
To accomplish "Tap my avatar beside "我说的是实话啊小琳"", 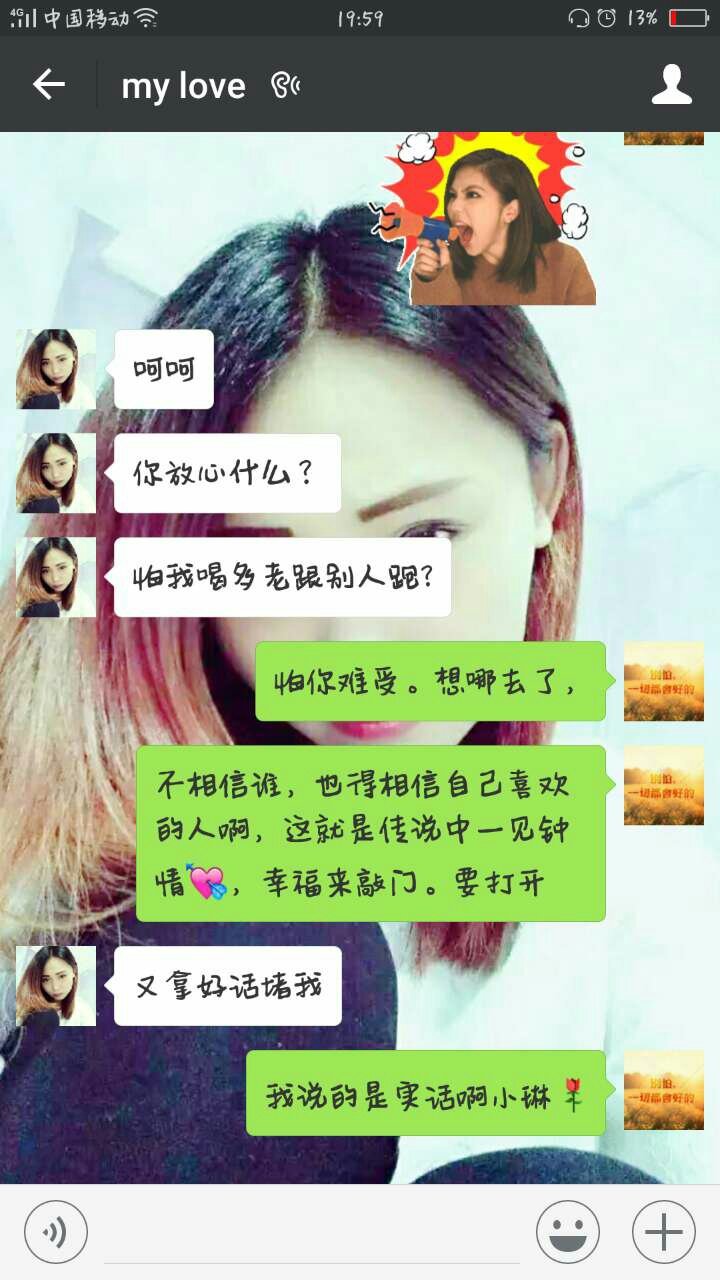I will click(663, 1090).
